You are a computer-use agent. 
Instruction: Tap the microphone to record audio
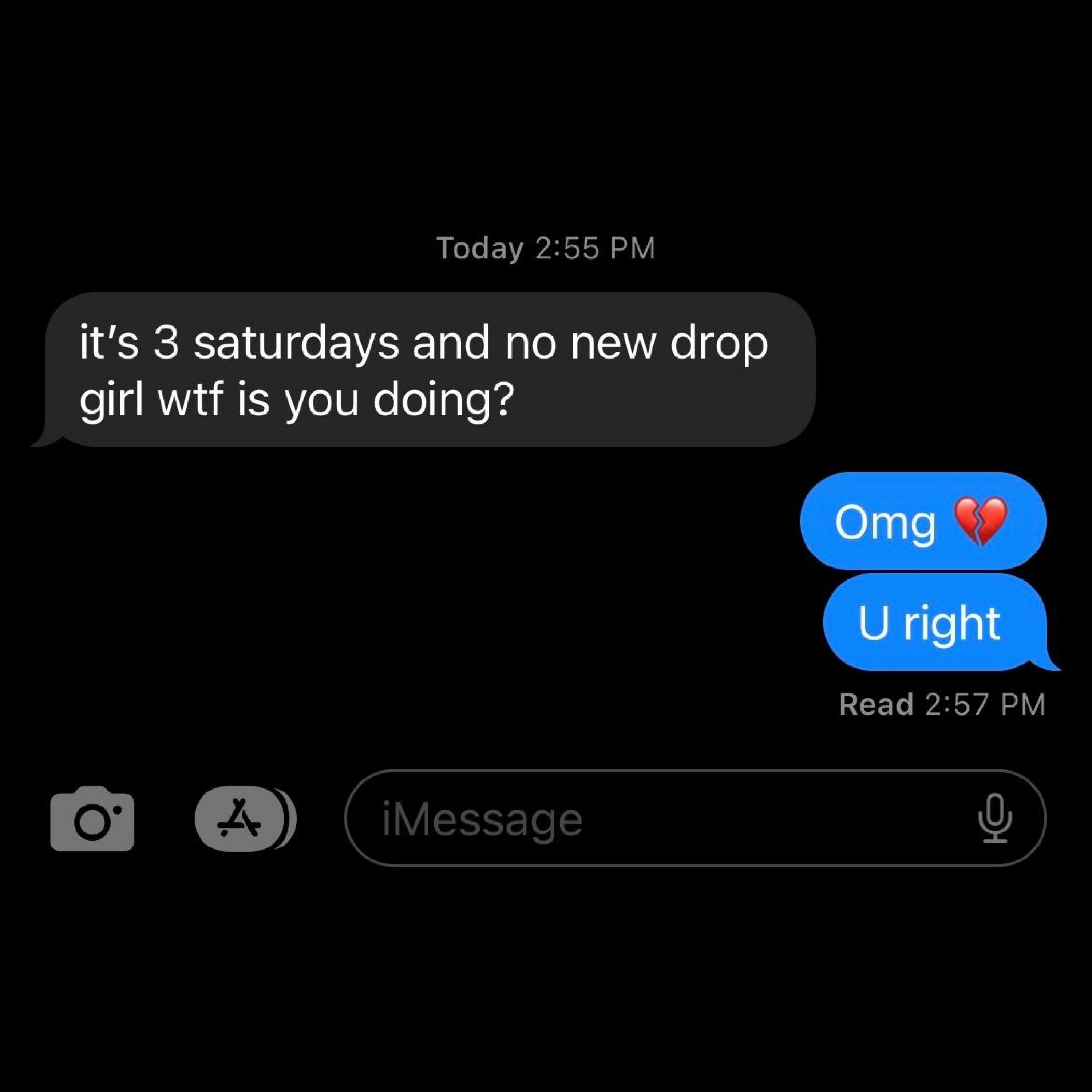(995, 819)
